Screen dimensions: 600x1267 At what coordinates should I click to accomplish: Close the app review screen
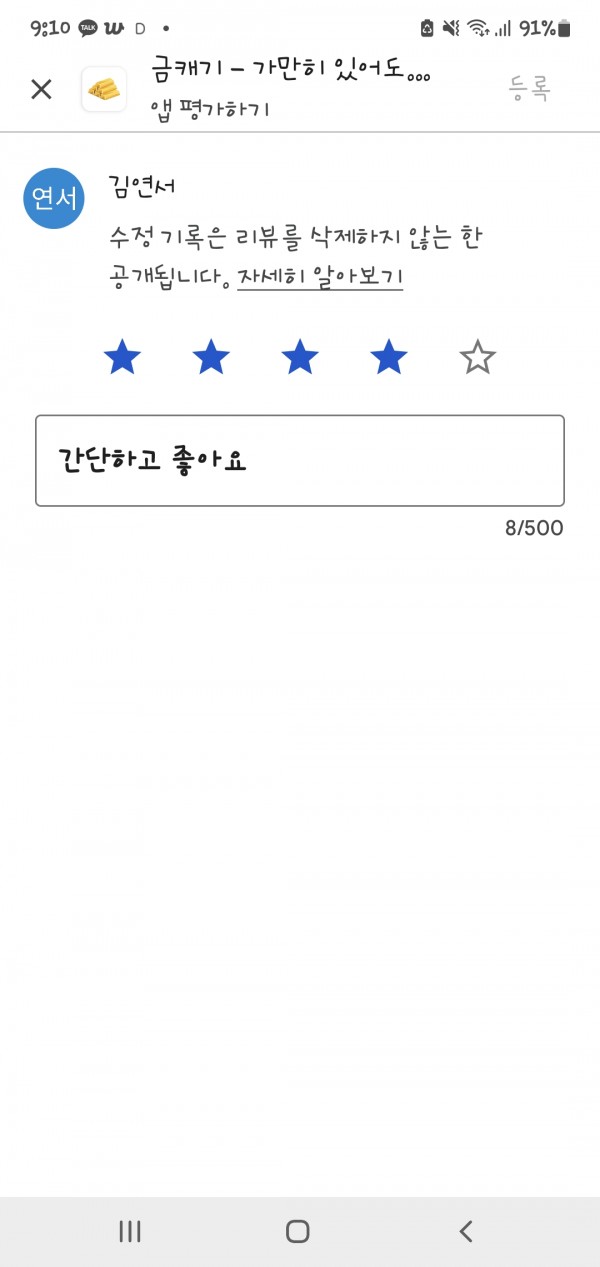click(x=41, y=89)
